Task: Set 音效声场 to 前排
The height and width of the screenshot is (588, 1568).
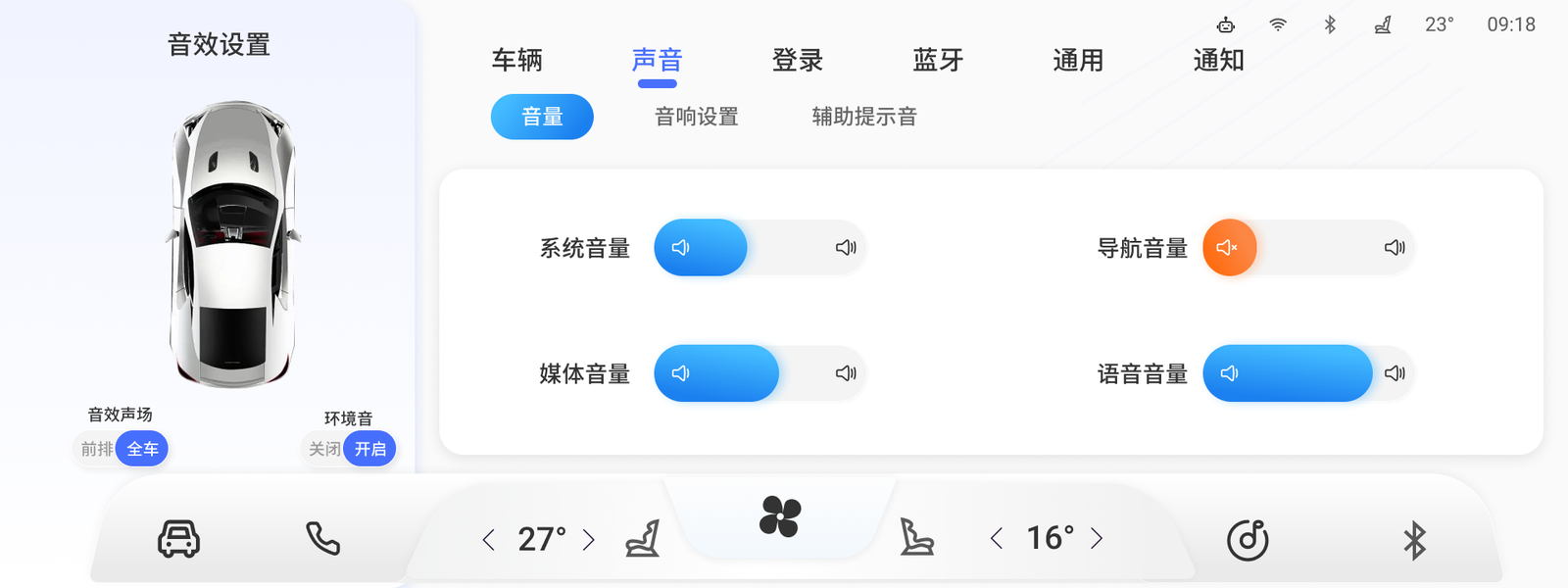Action: click(x=96, y=449)
